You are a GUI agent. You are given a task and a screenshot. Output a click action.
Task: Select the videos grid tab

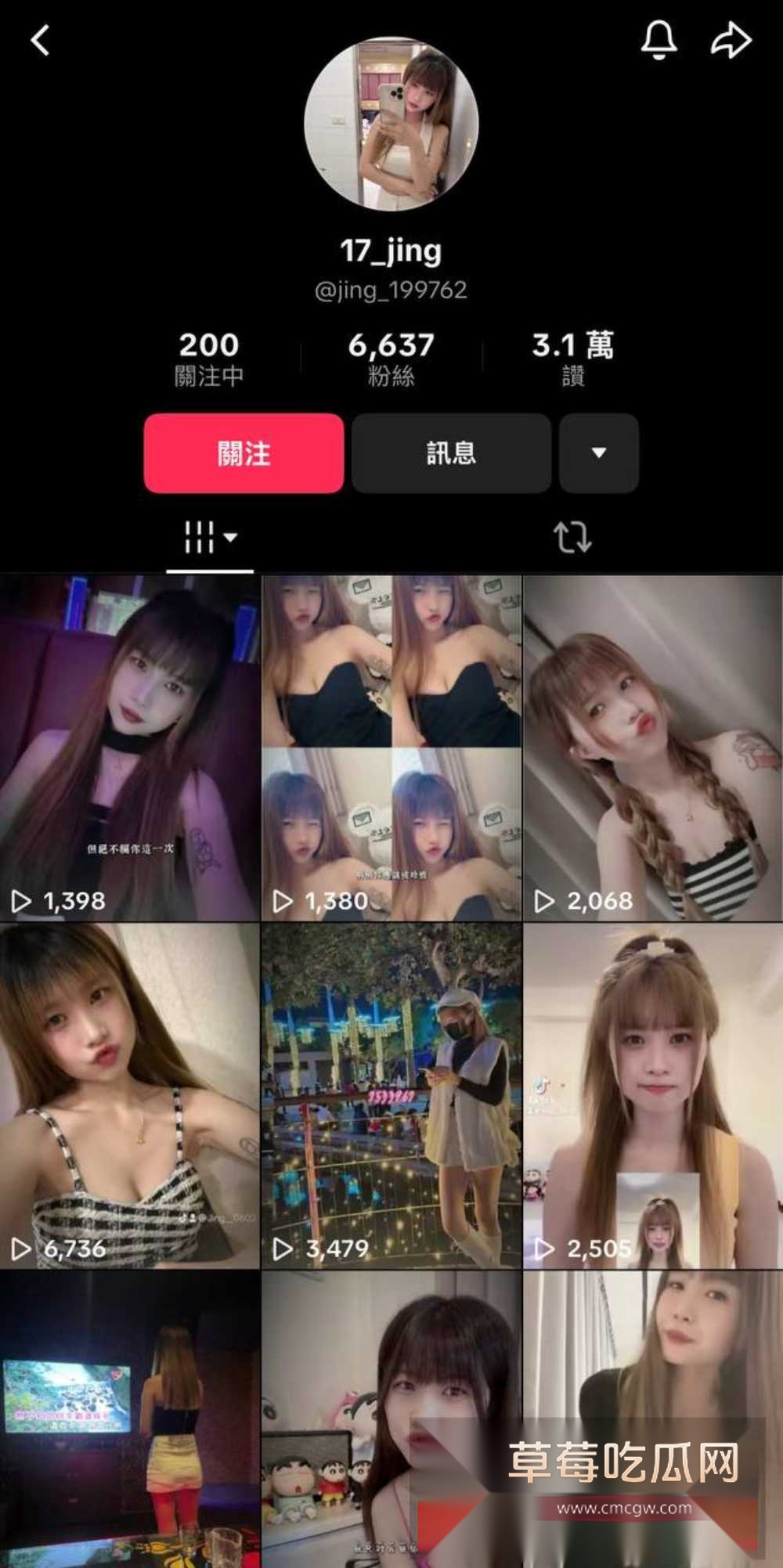(209, 538)
